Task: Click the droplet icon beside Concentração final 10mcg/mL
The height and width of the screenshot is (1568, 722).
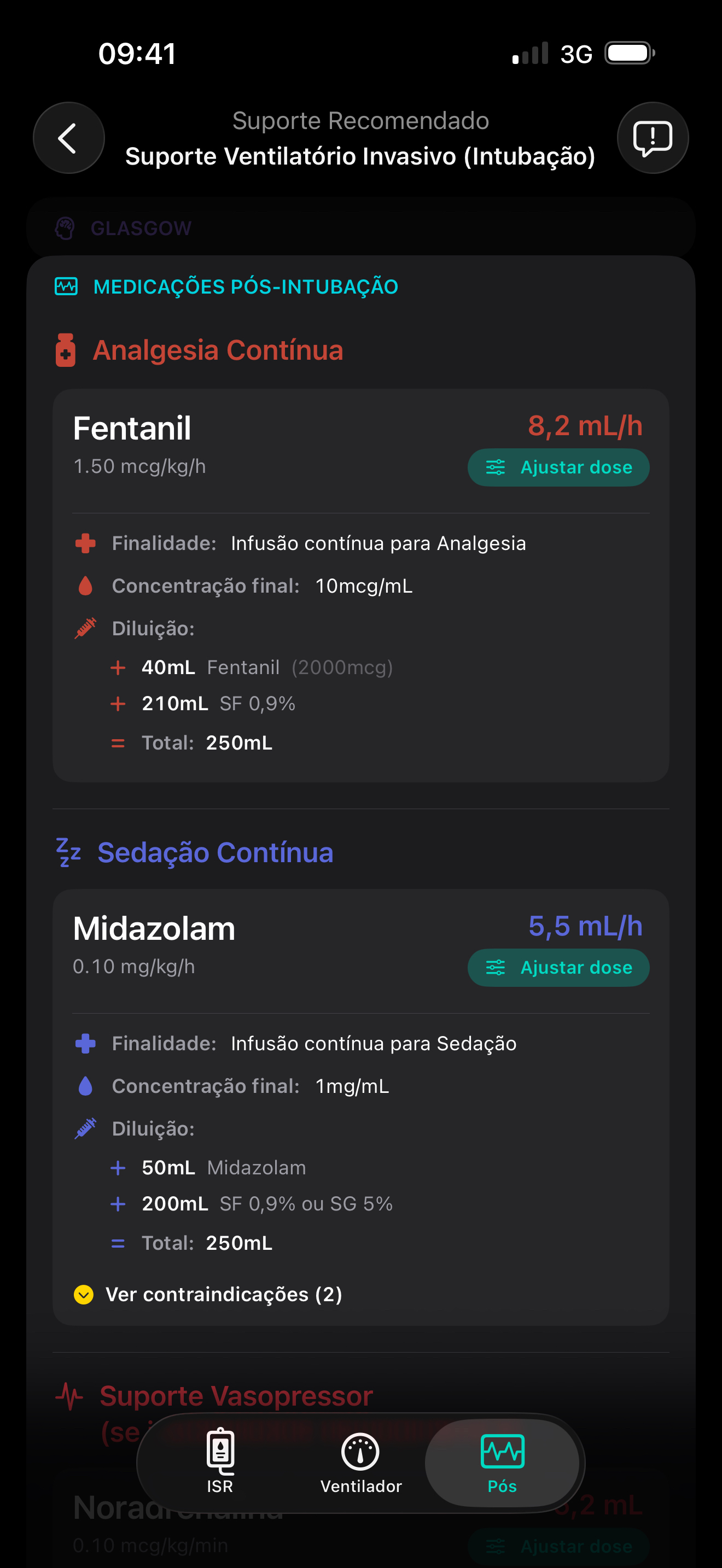Action: click(x=85, y=586)
